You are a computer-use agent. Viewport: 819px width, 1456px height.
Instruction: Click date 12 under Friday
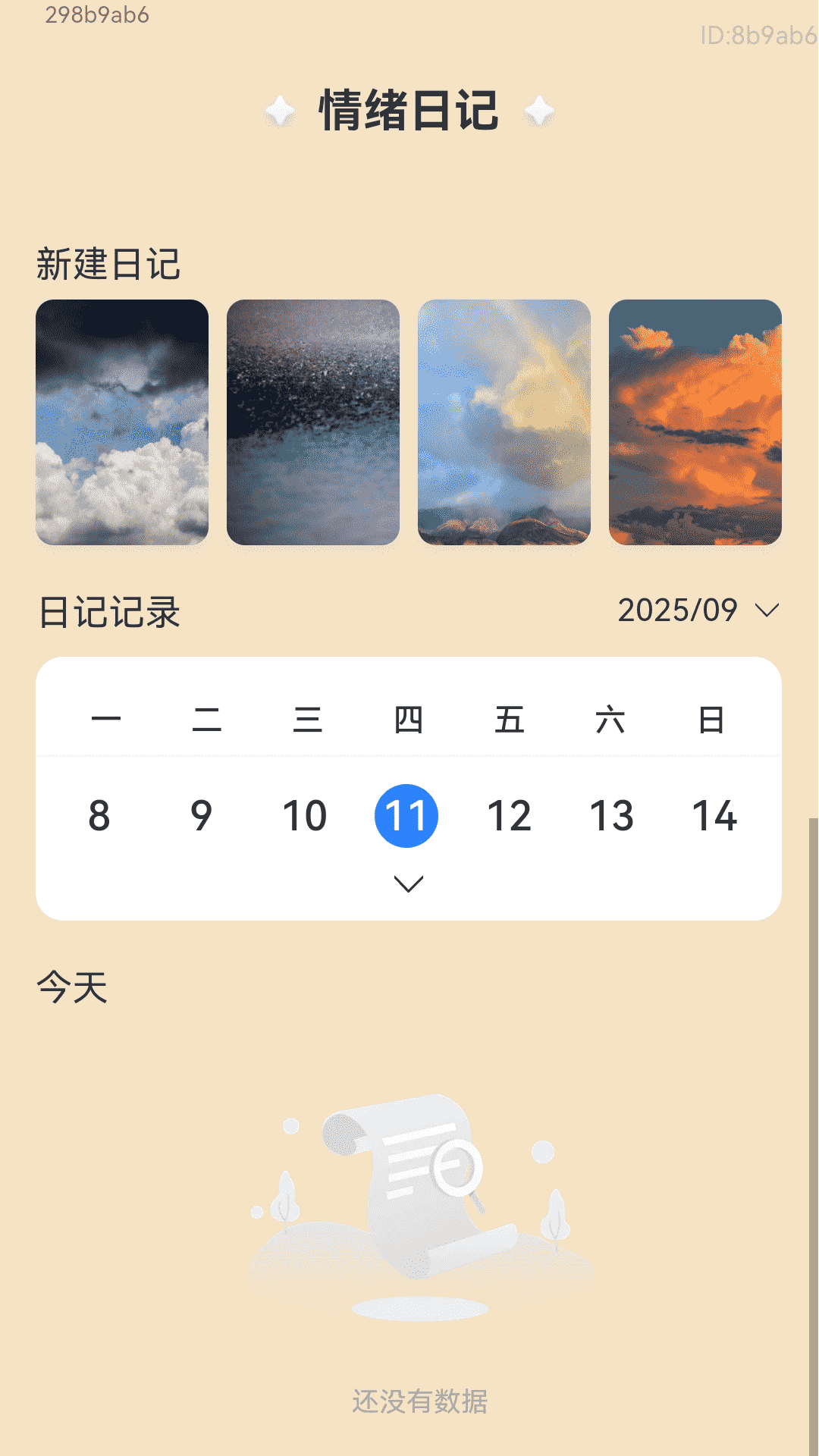point(510,816)
